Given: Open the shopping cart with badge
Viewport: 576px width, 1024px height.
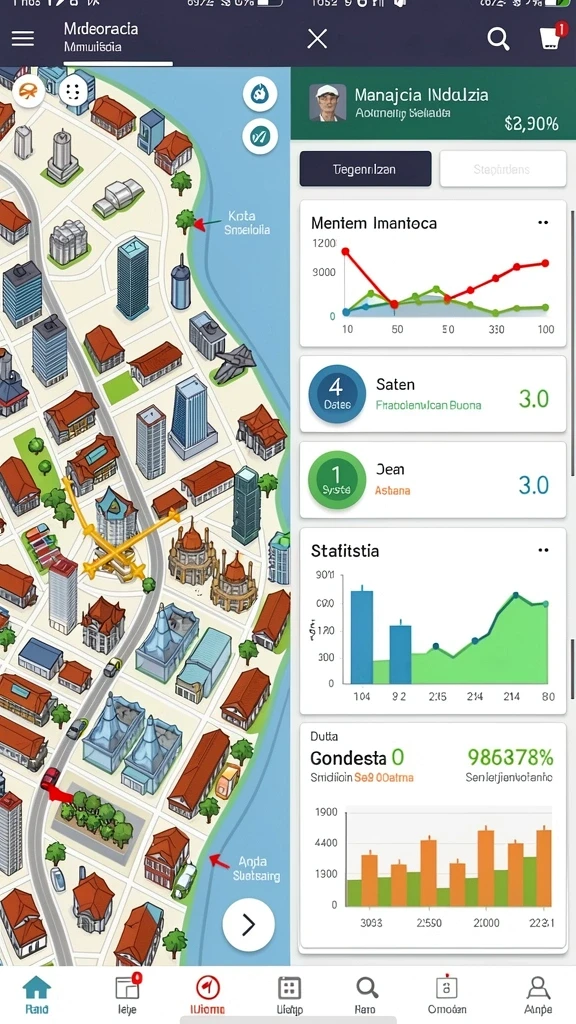Looking at the screenshot, I should pos(551,38).
